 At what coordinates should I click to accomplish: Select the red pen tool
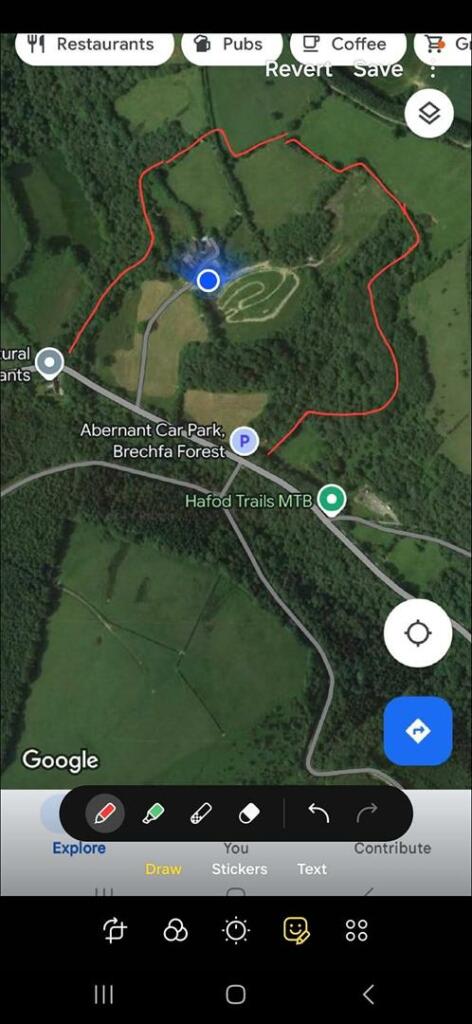pyautogui.click(x=104, y=814)
